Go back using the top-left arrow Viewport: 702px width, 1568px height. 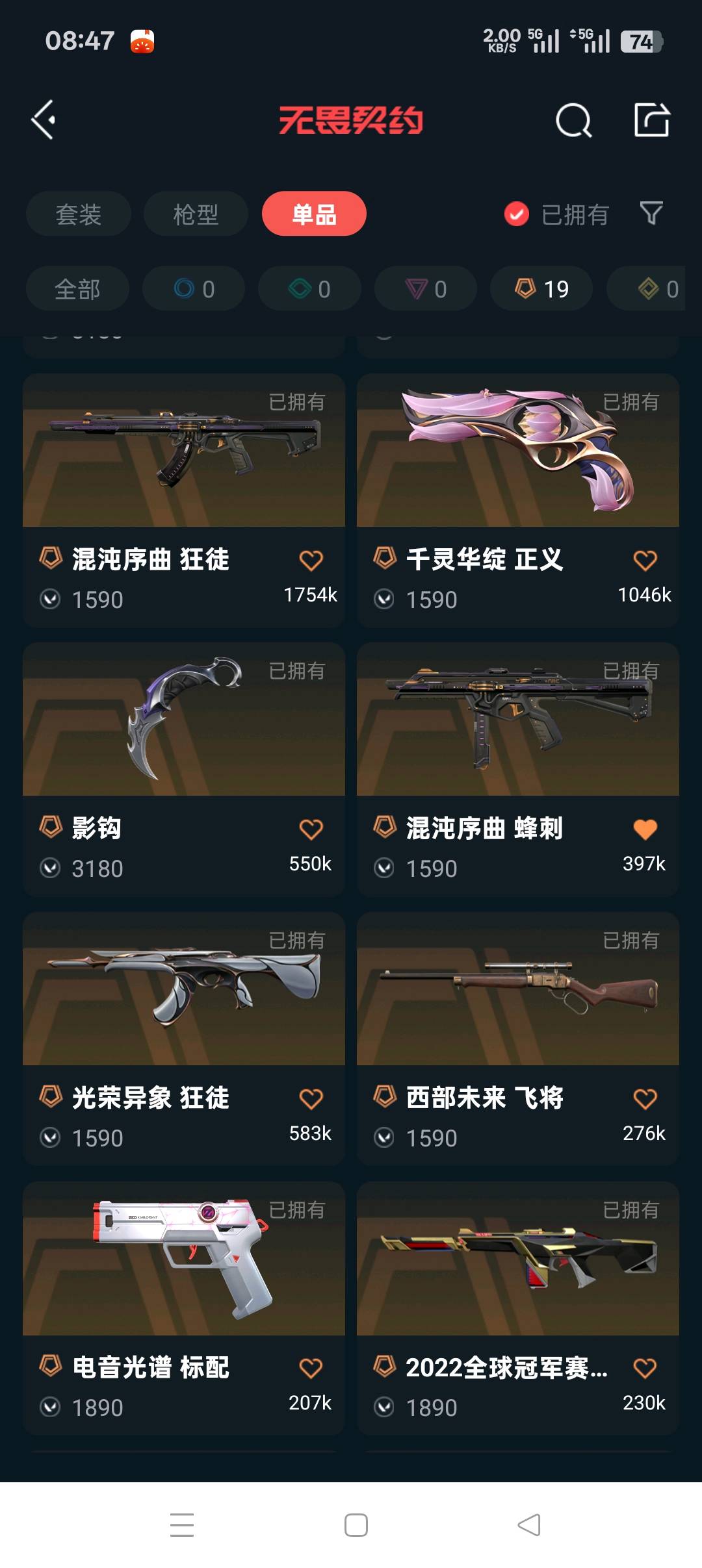point(44,120)
